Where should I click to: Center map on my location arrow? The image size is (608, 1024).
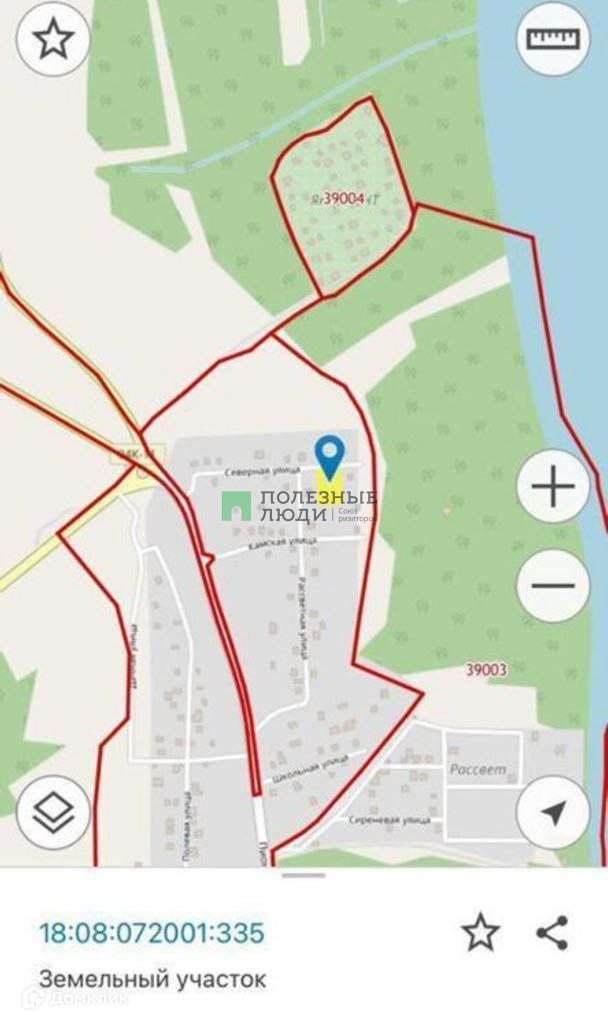click(x=553, y=812)
